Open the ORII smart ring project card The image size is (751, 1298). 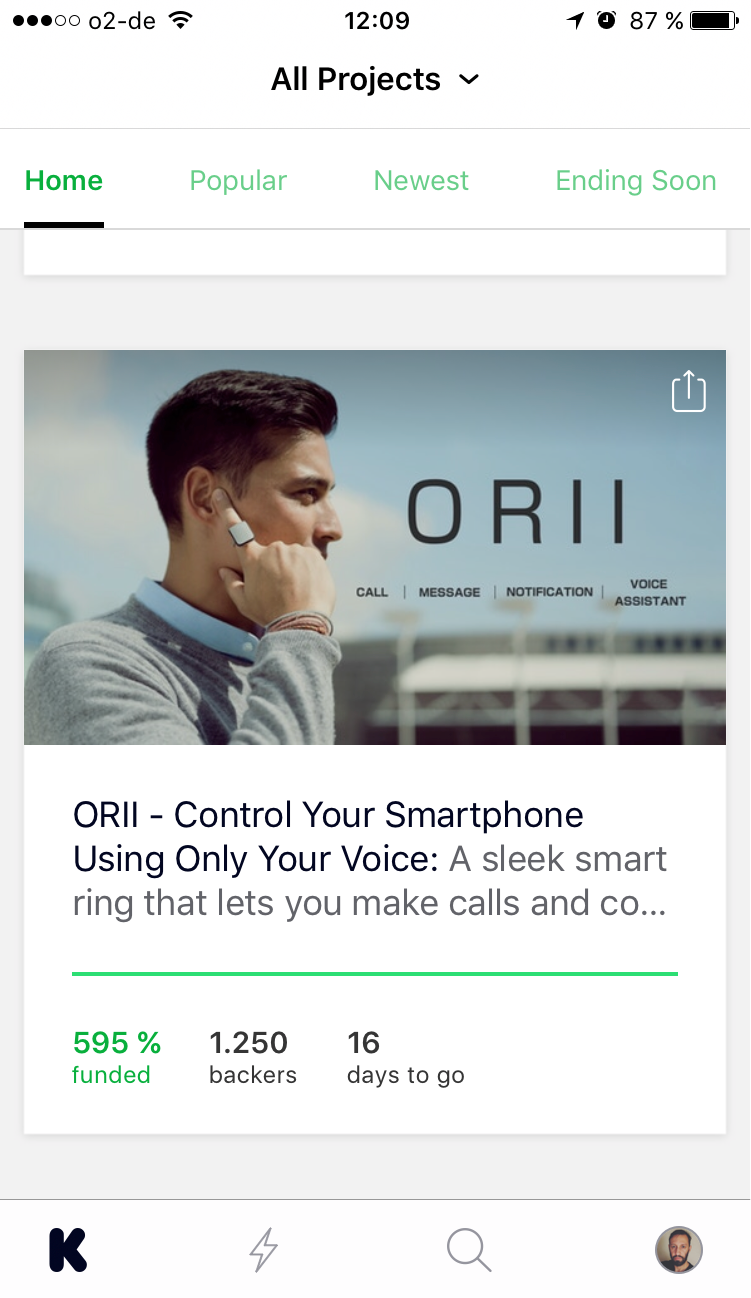[x=375, y=741]
